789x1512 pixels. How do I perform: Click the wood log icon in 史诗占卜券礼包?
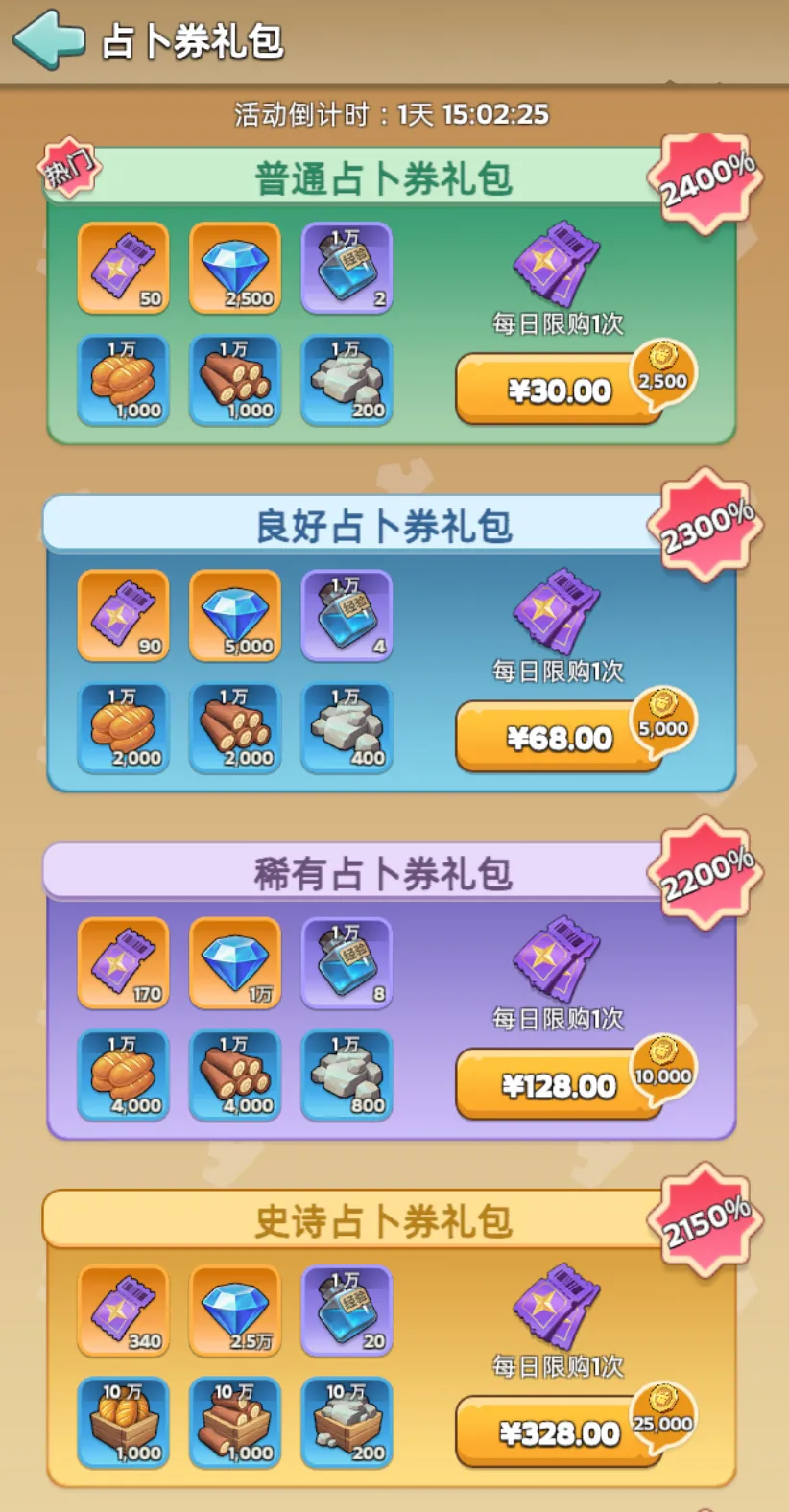coord(234,1423)
